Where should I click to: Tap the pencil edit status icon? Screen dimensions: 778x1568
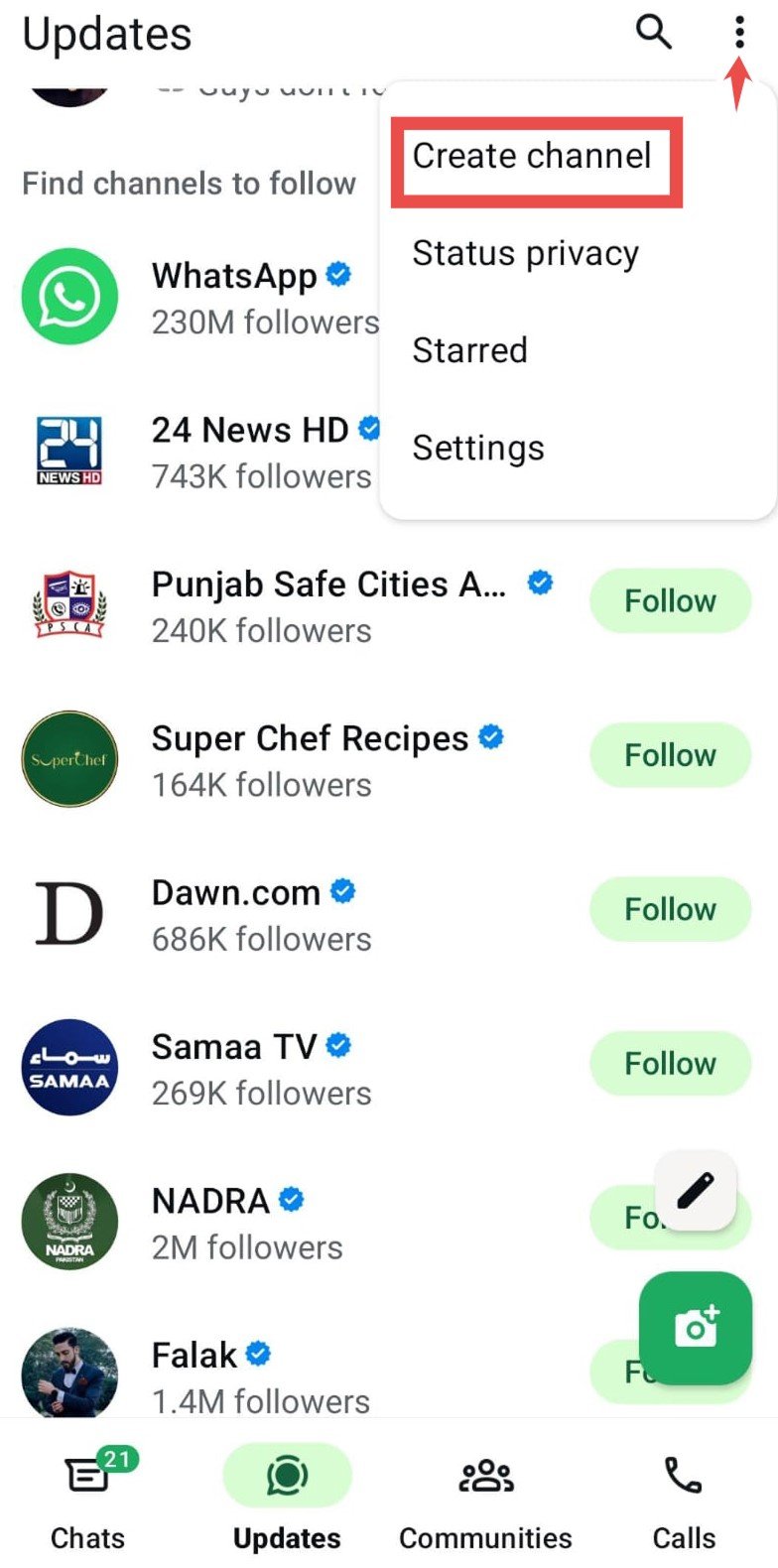695,1190
